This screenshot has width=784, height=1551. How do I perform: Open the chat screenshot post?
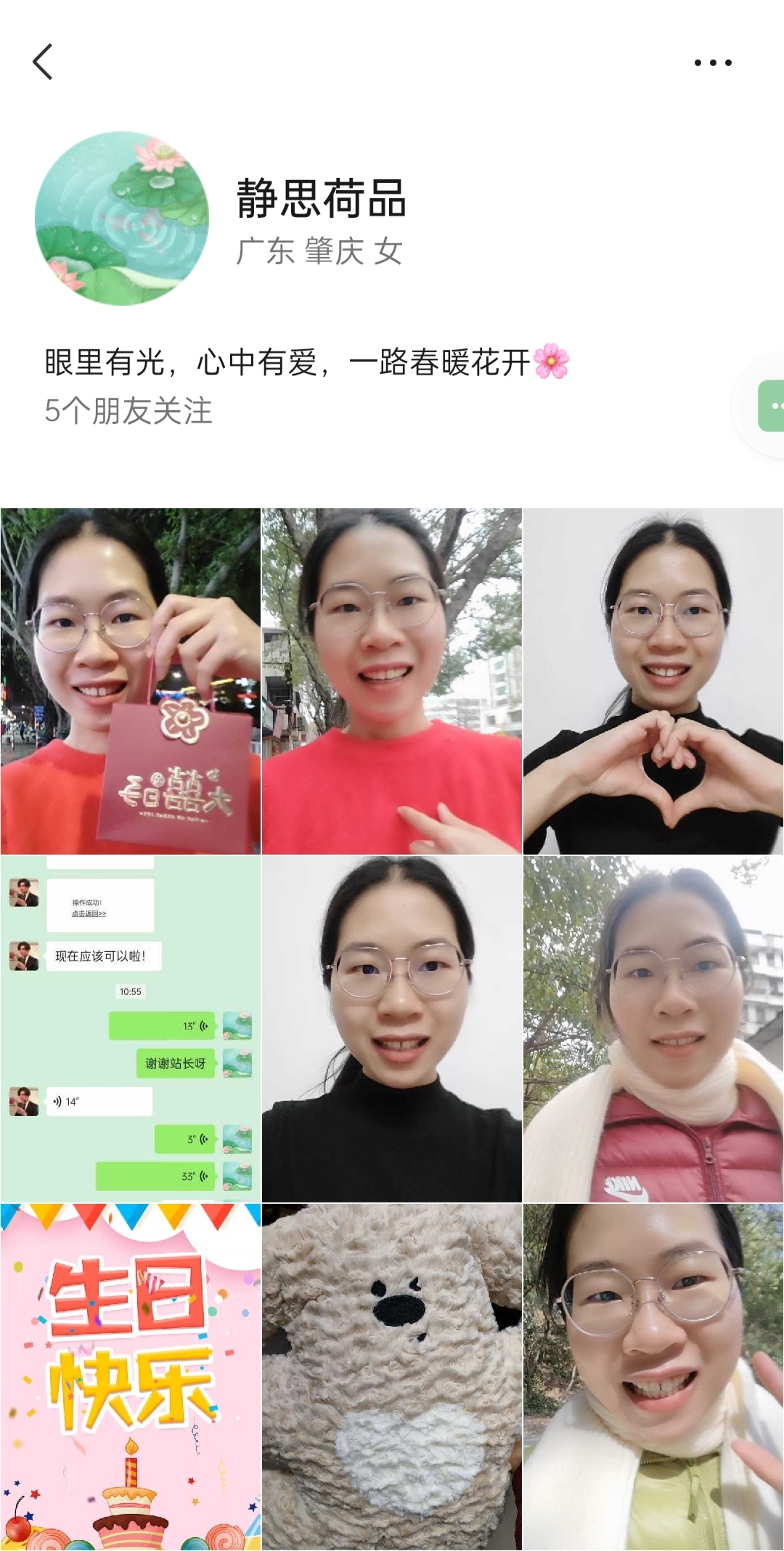point(131,1028)
